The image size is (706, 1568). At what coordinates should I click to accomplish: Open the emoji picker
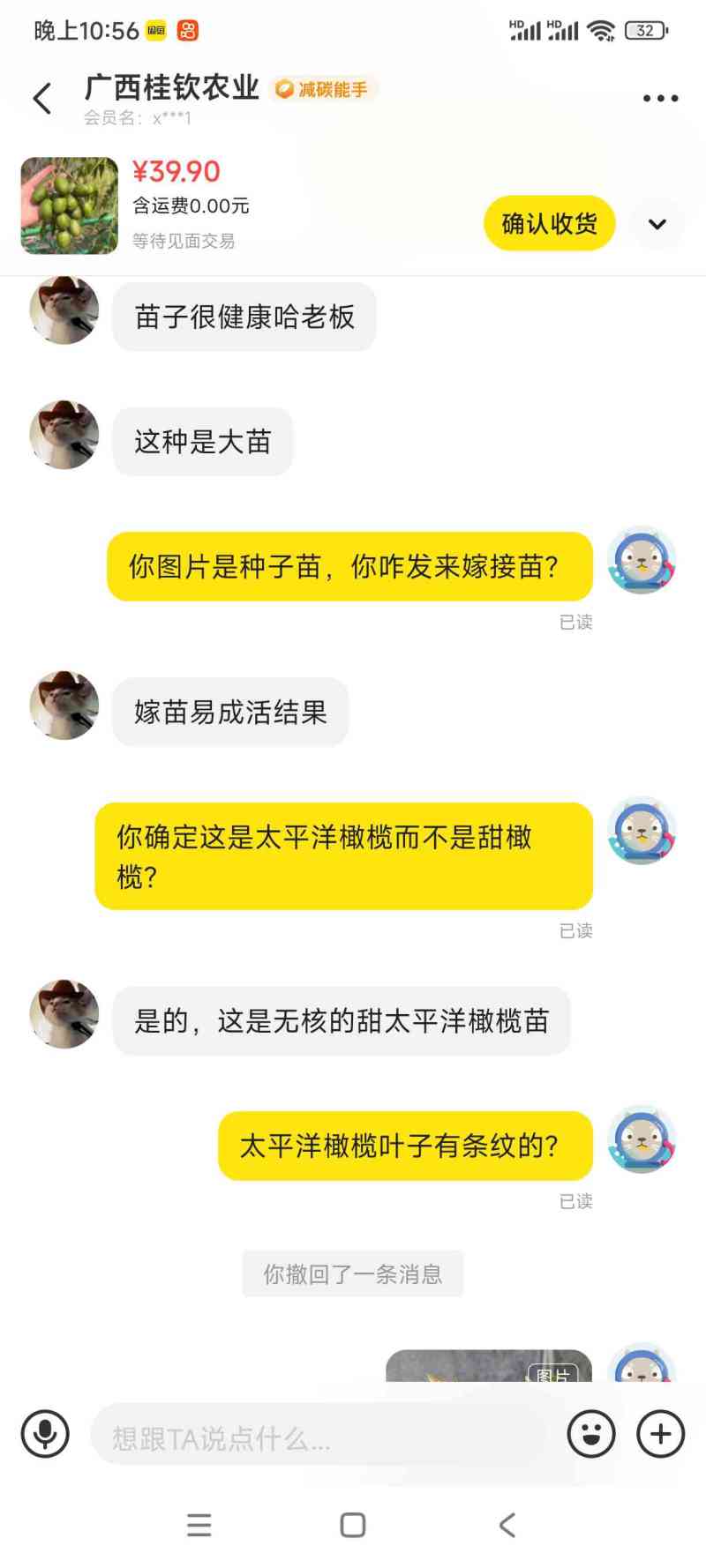pyautogui.click(x=590, y=1433)
